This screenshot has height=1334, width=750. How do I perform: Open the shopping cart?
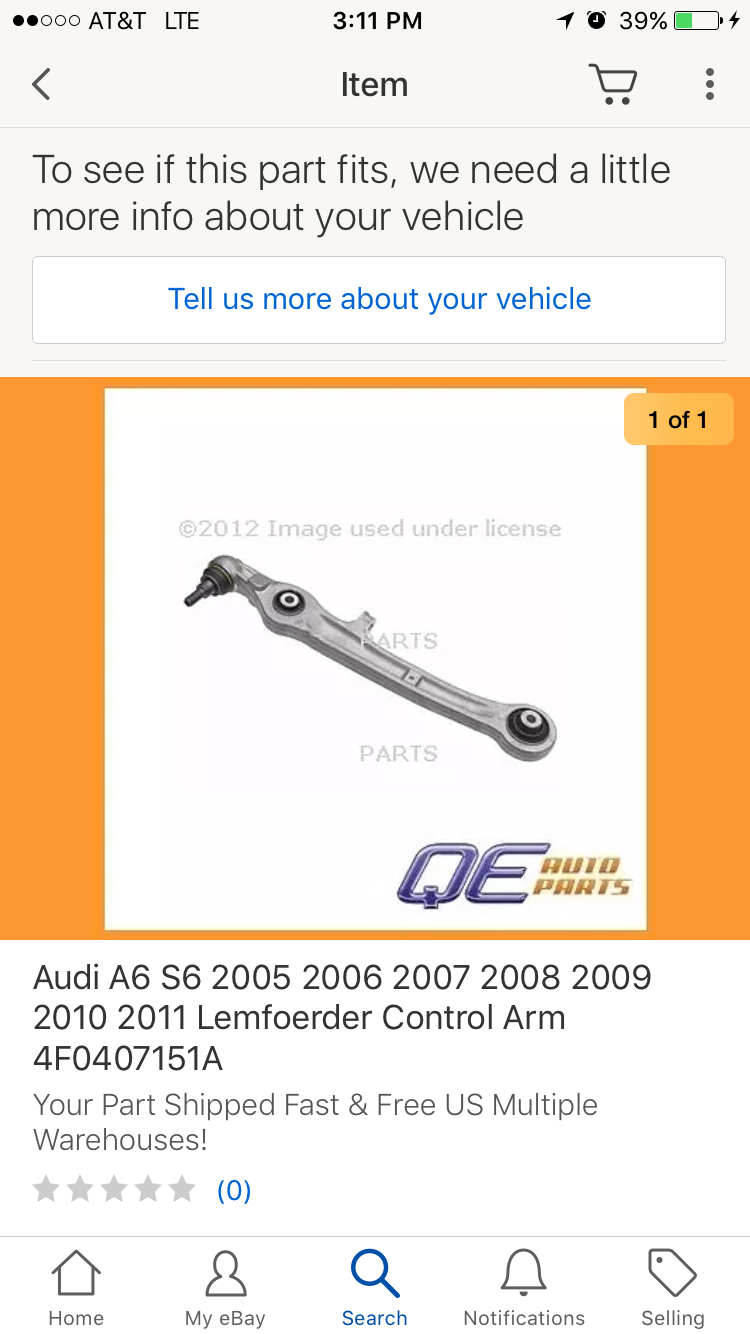tap(613, 84)
